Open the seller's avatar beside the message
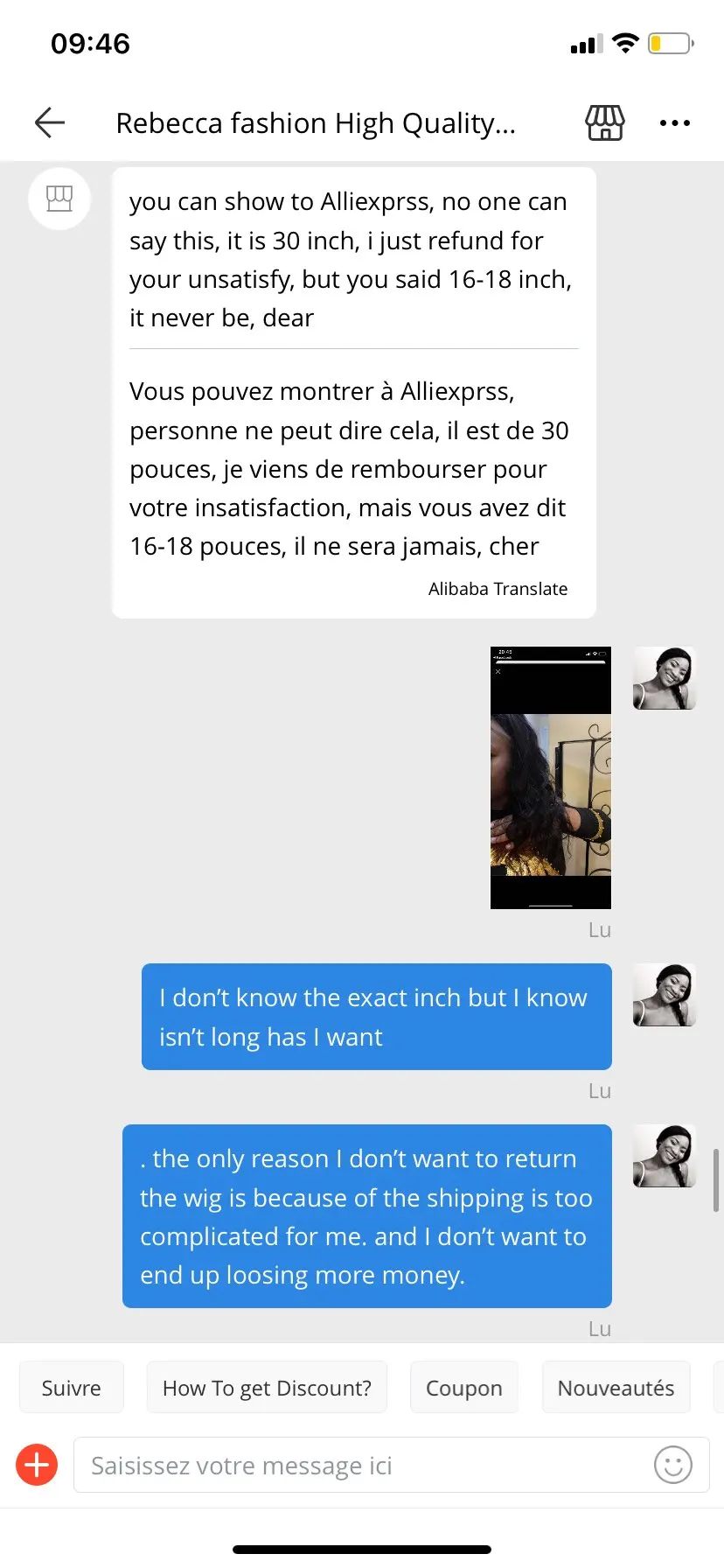This screenshot has height=1568, width=724. coord(59,199)
